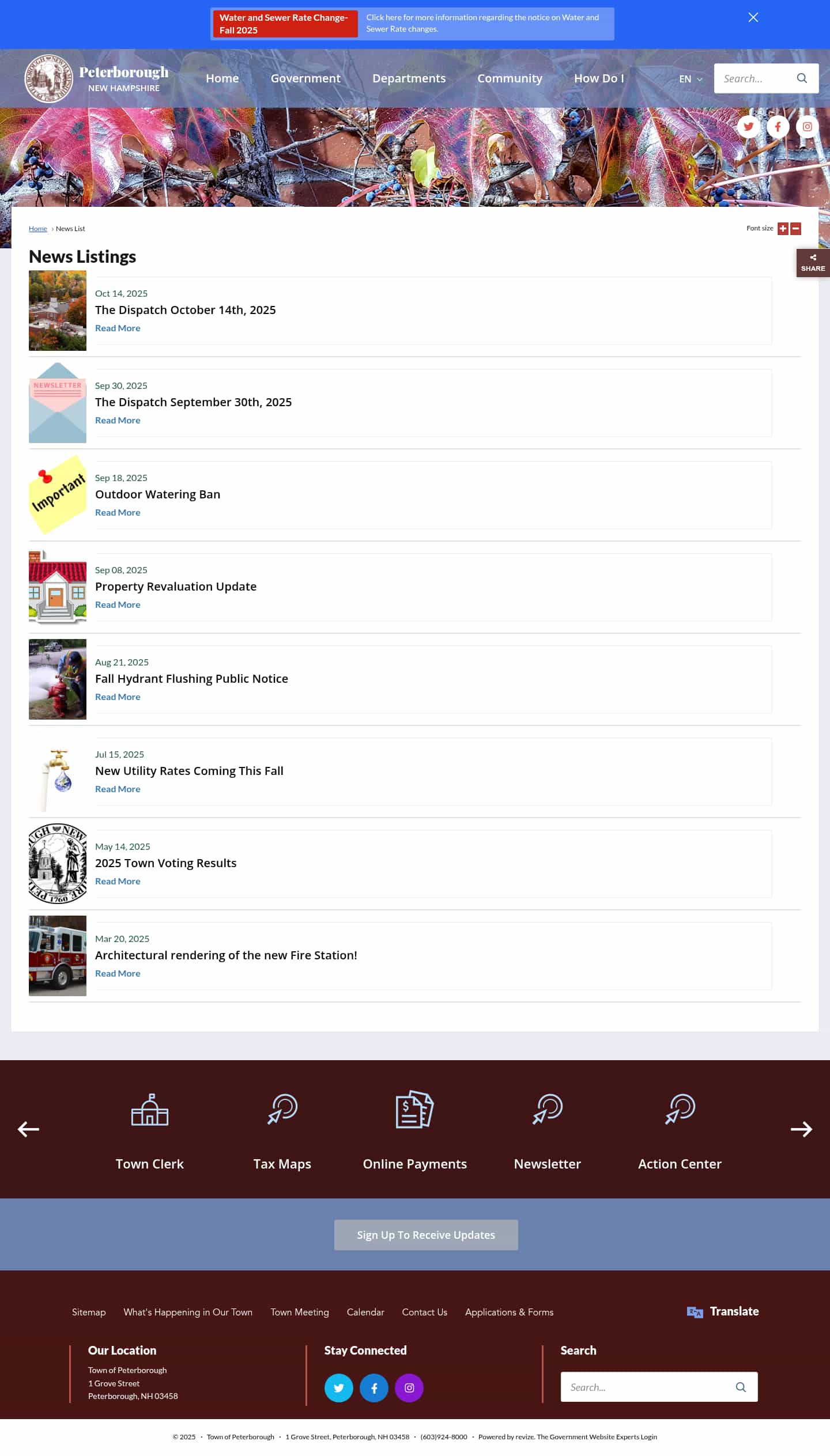Open the Departments menu
The height and width of the screenshot is (1456, 830).
click(x=409, y=78)
